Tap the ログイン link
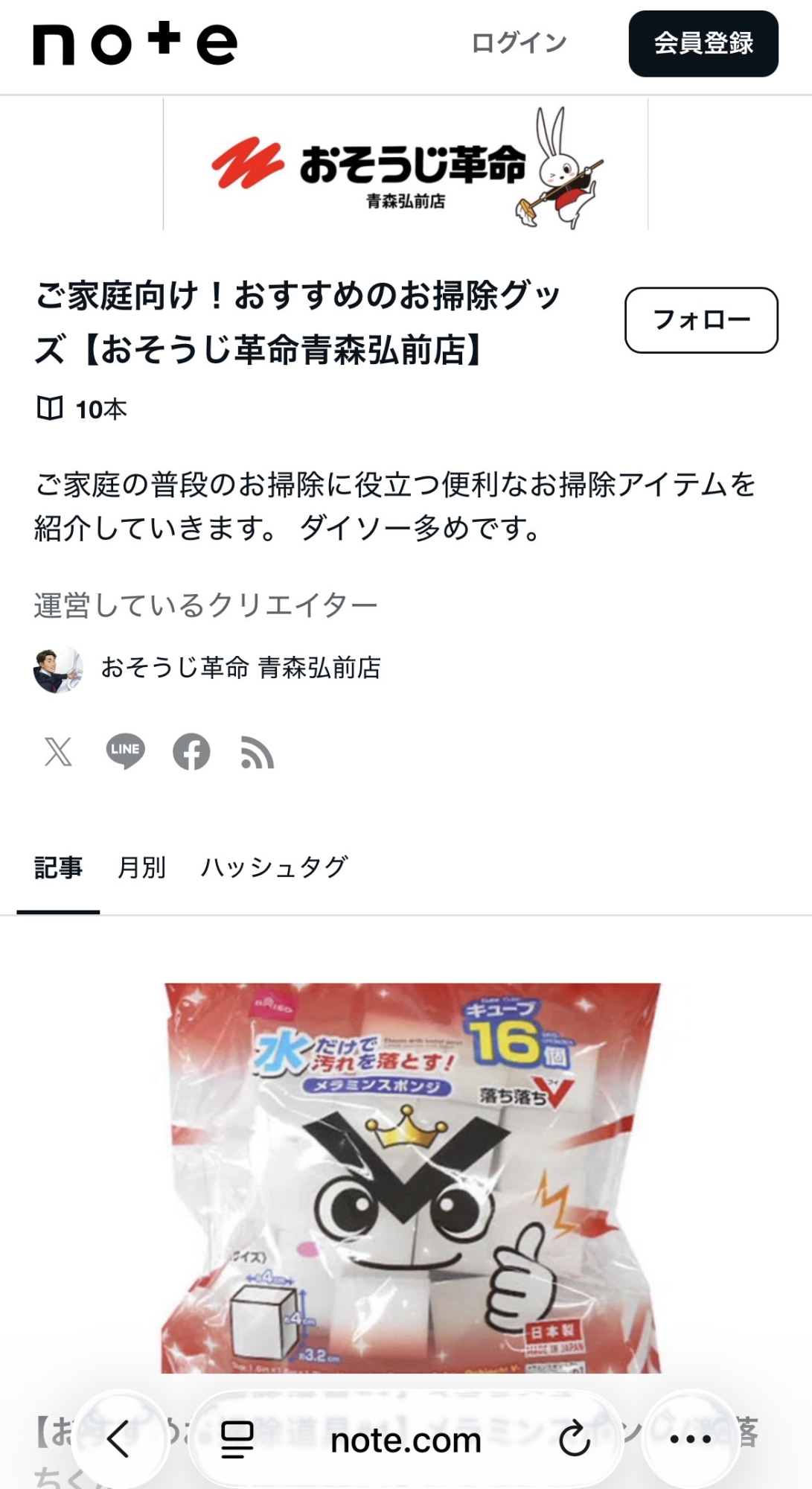This screenshot has height=1489, width=812. pyautogui.click(x=519, y=43)
